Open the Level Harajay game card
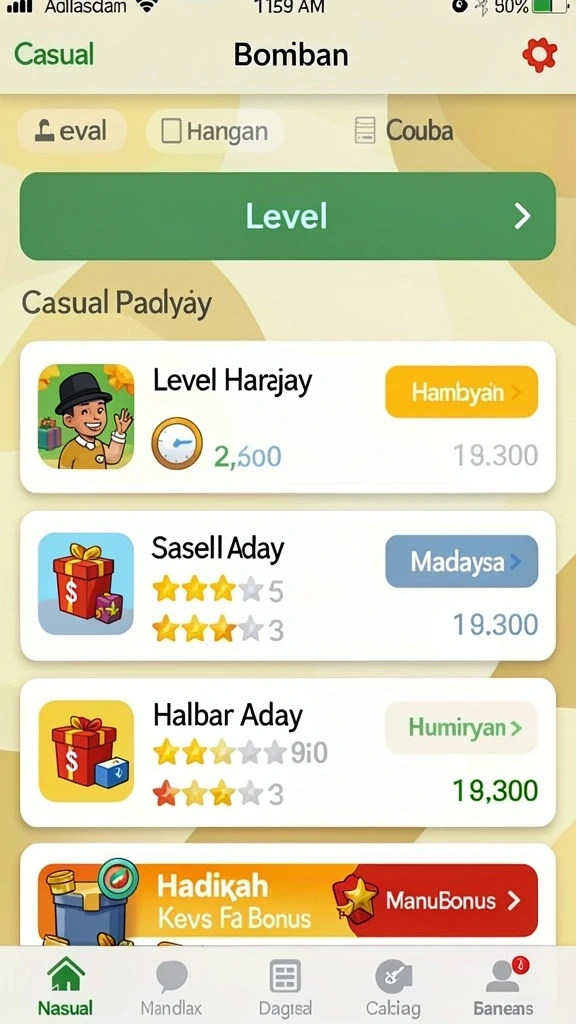The height and width of the screenshot is (1024, 576). tap(287, 417)
